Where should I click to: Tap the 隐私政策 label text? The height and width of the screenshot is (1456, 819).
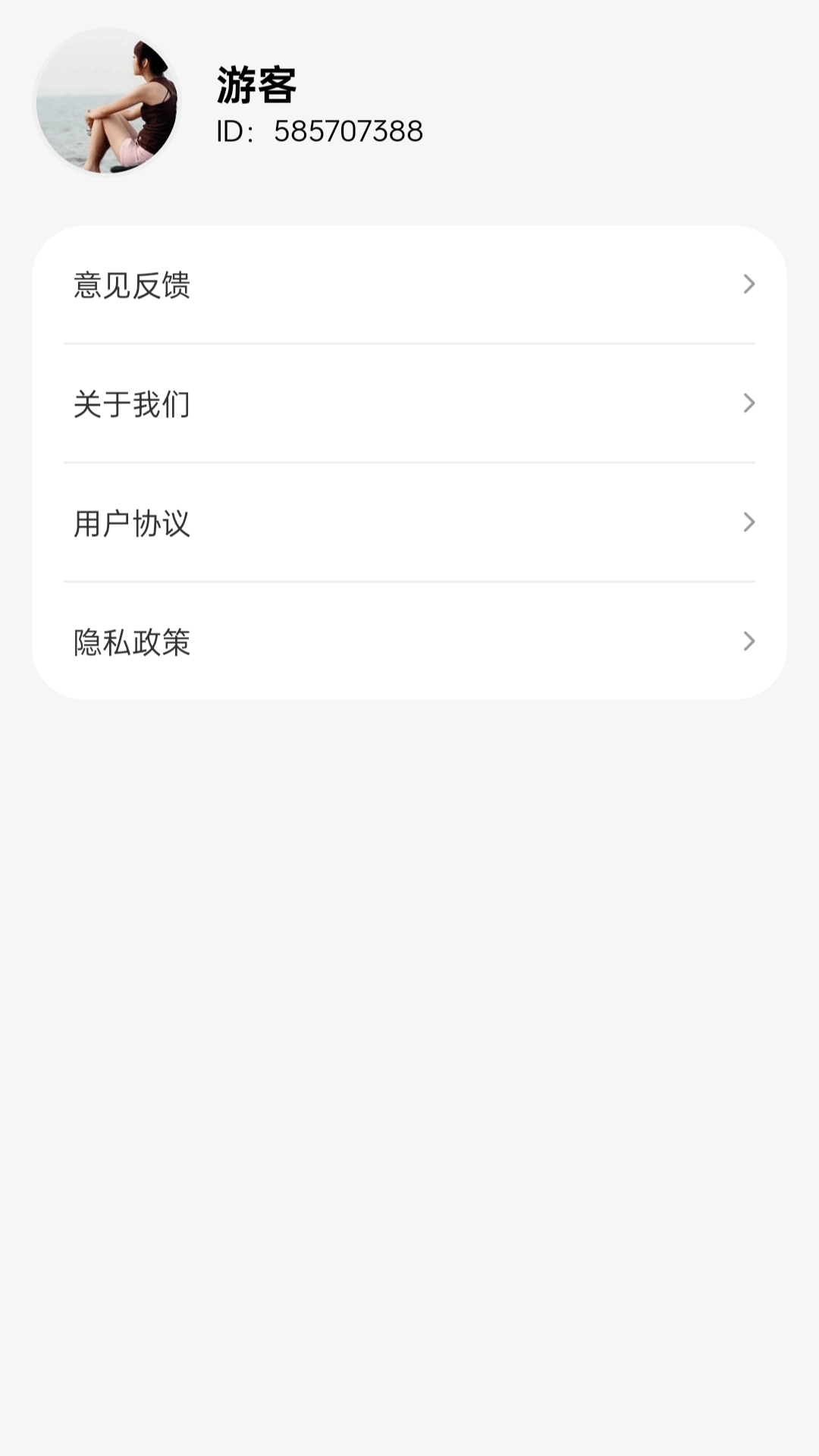[x=133, y=641]
